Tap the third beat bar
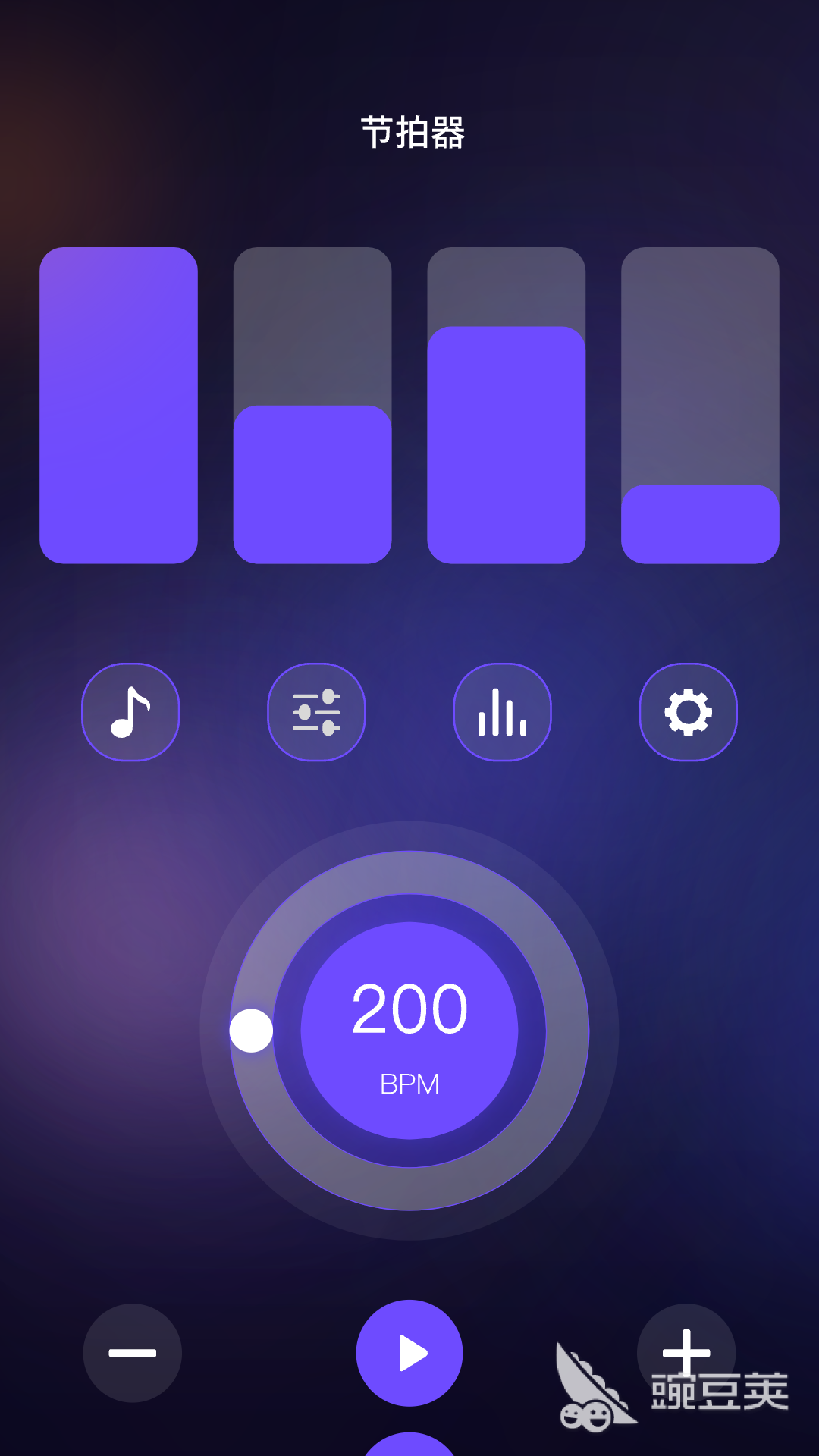The height and width of the screenshot is (1456, 819). pyautogui.click(x=507, y=405)
